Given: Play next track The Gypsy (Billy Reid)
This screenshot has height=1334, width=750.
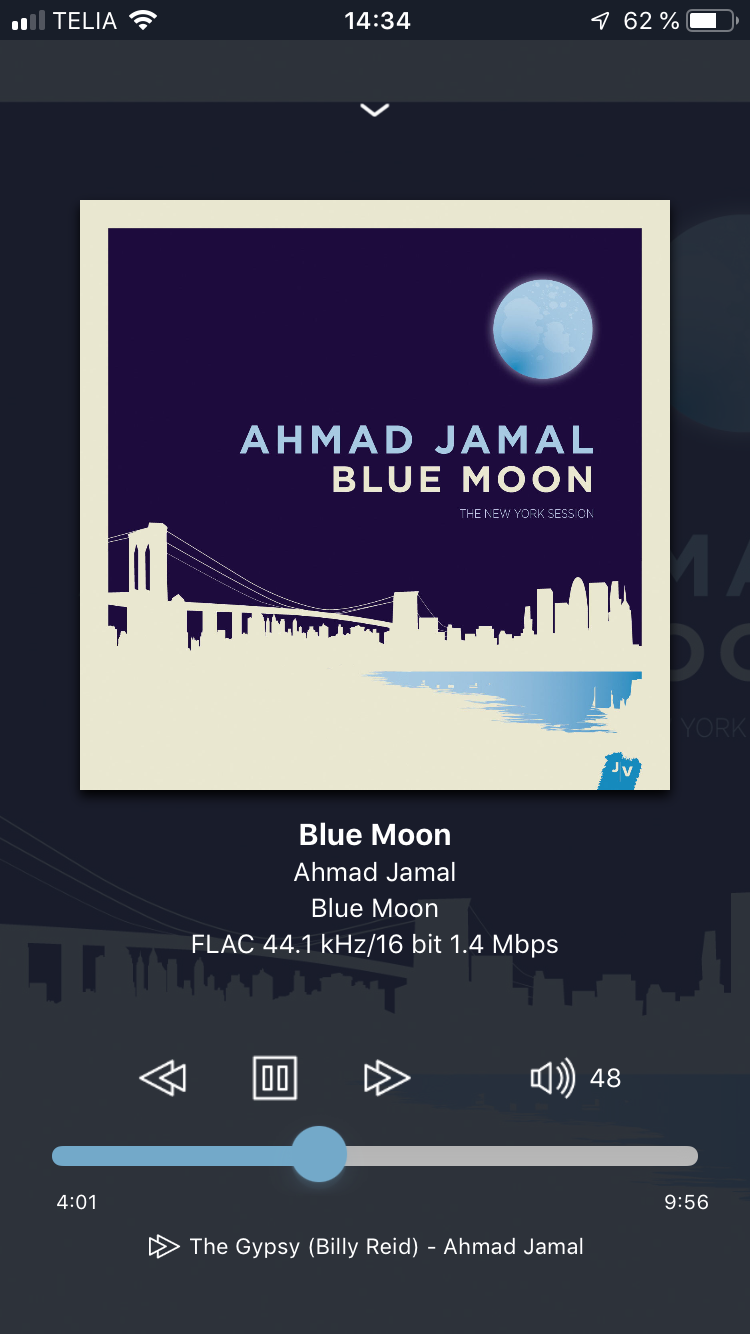Looking at the screenshot, I should pyautogui.click(x=366, y=1246).
